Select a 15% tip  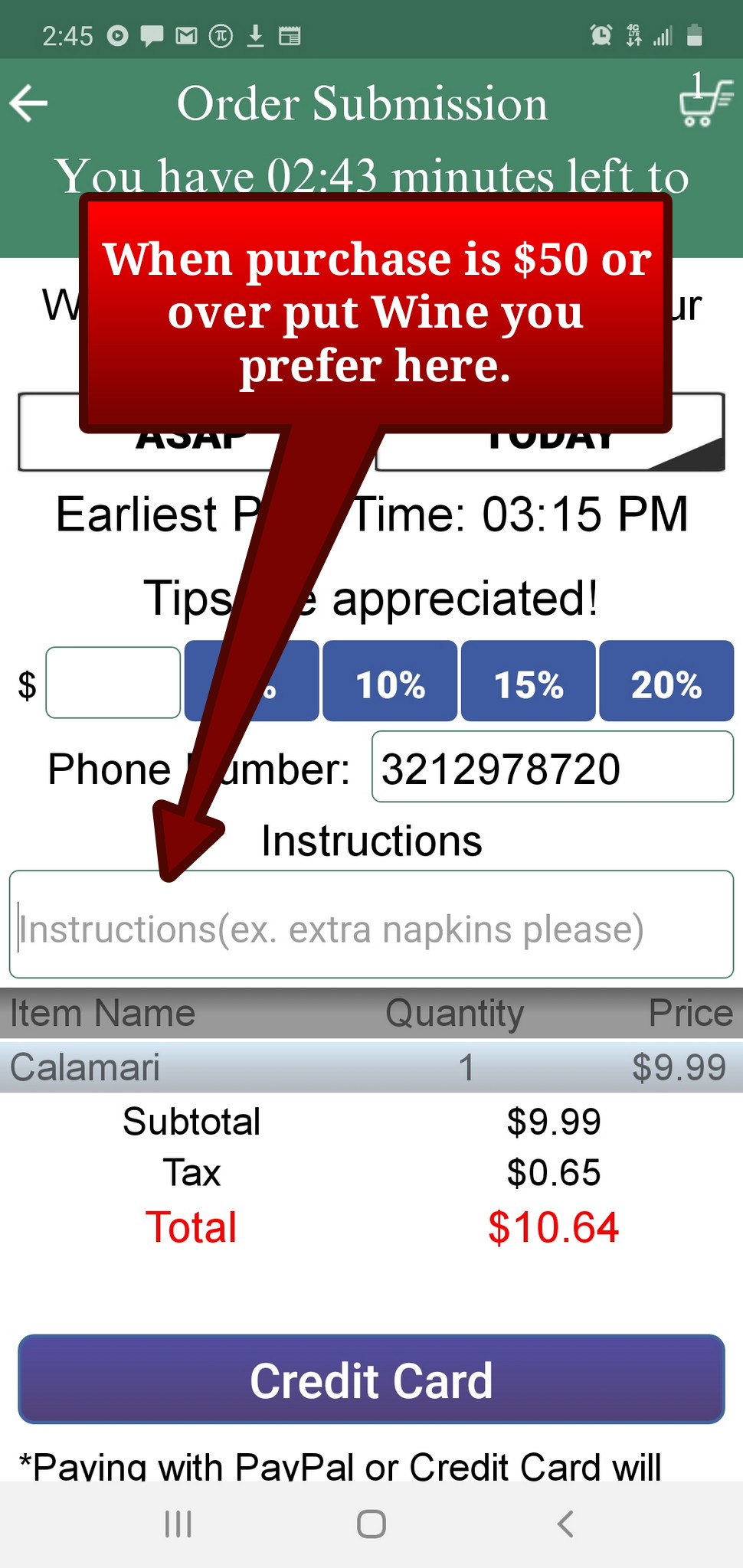click(528, 683)
